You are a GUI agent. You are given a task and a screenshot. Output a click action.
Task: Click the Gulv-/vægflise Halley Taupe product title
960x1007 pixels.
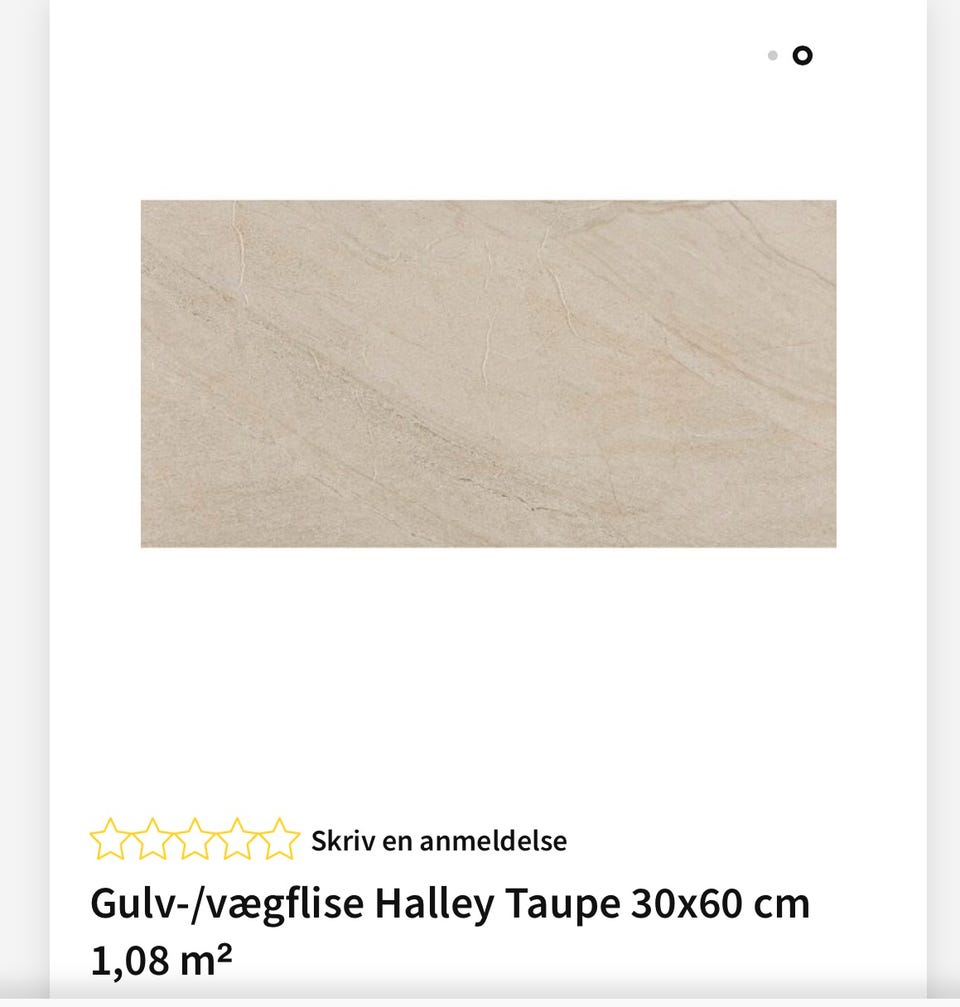point(449,903)
